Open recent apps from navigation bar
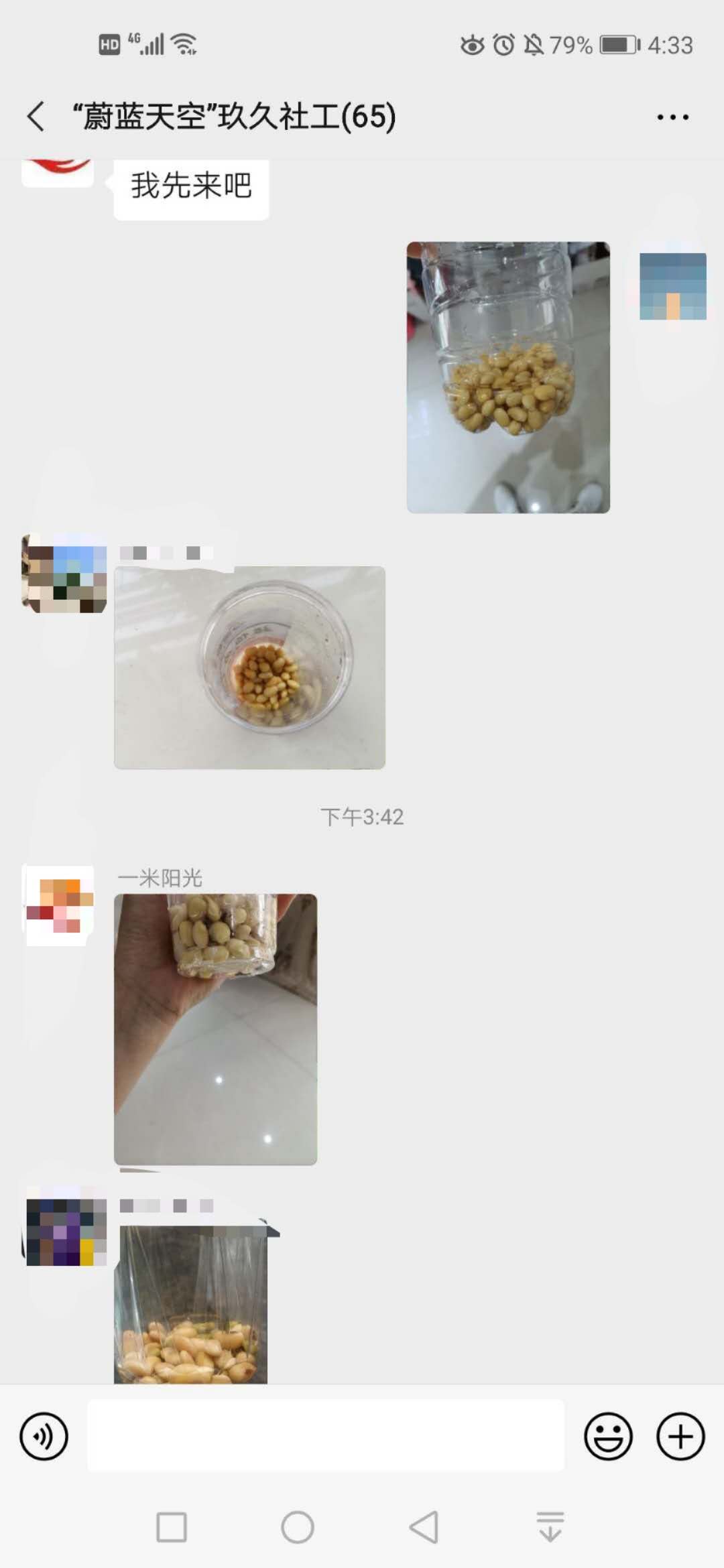Image resolution: width=724 pixels, height=1568 pixels. click(172, 1528)
